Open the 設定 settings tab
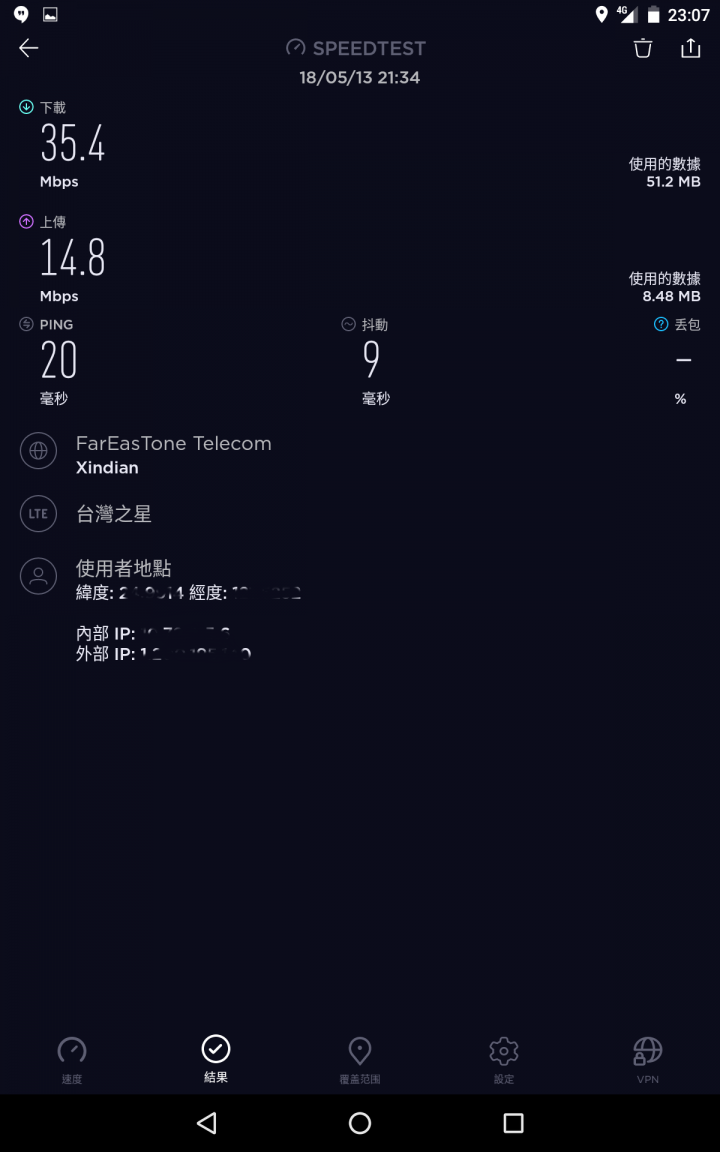This screenshot has height=1152, width=720. point(504,1061)
